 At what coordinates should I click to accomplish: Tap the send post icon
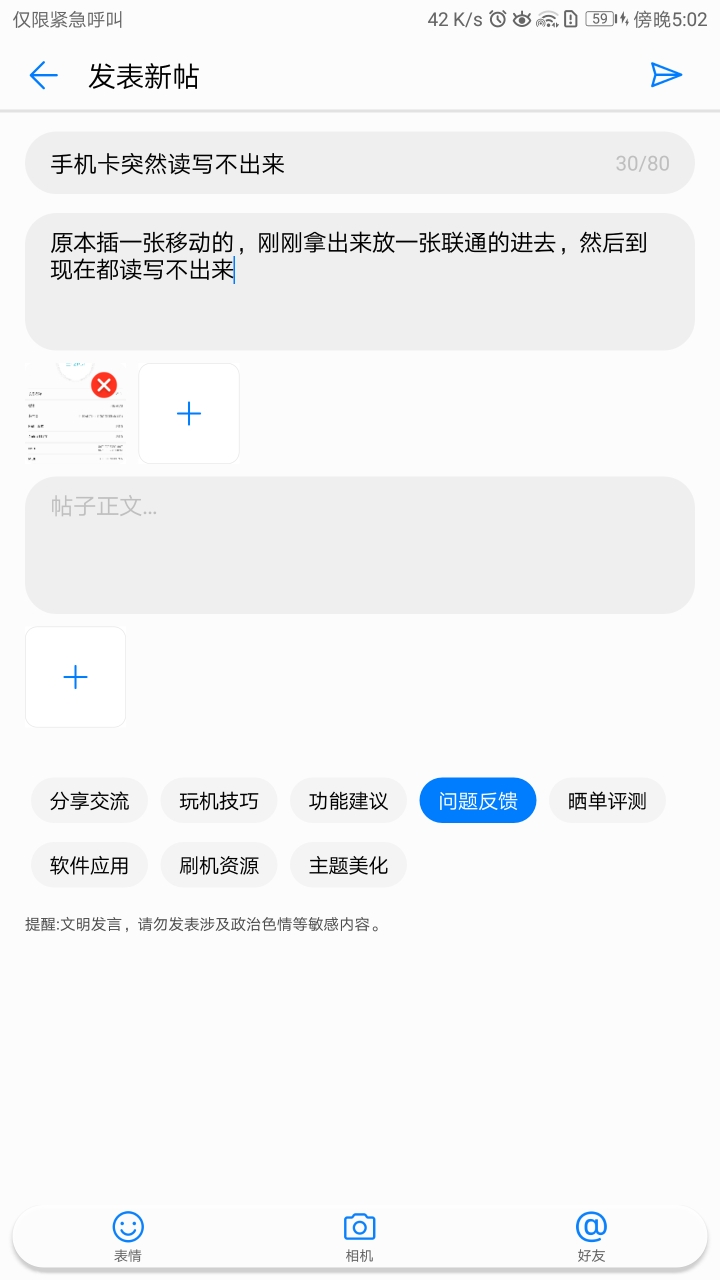667,75
